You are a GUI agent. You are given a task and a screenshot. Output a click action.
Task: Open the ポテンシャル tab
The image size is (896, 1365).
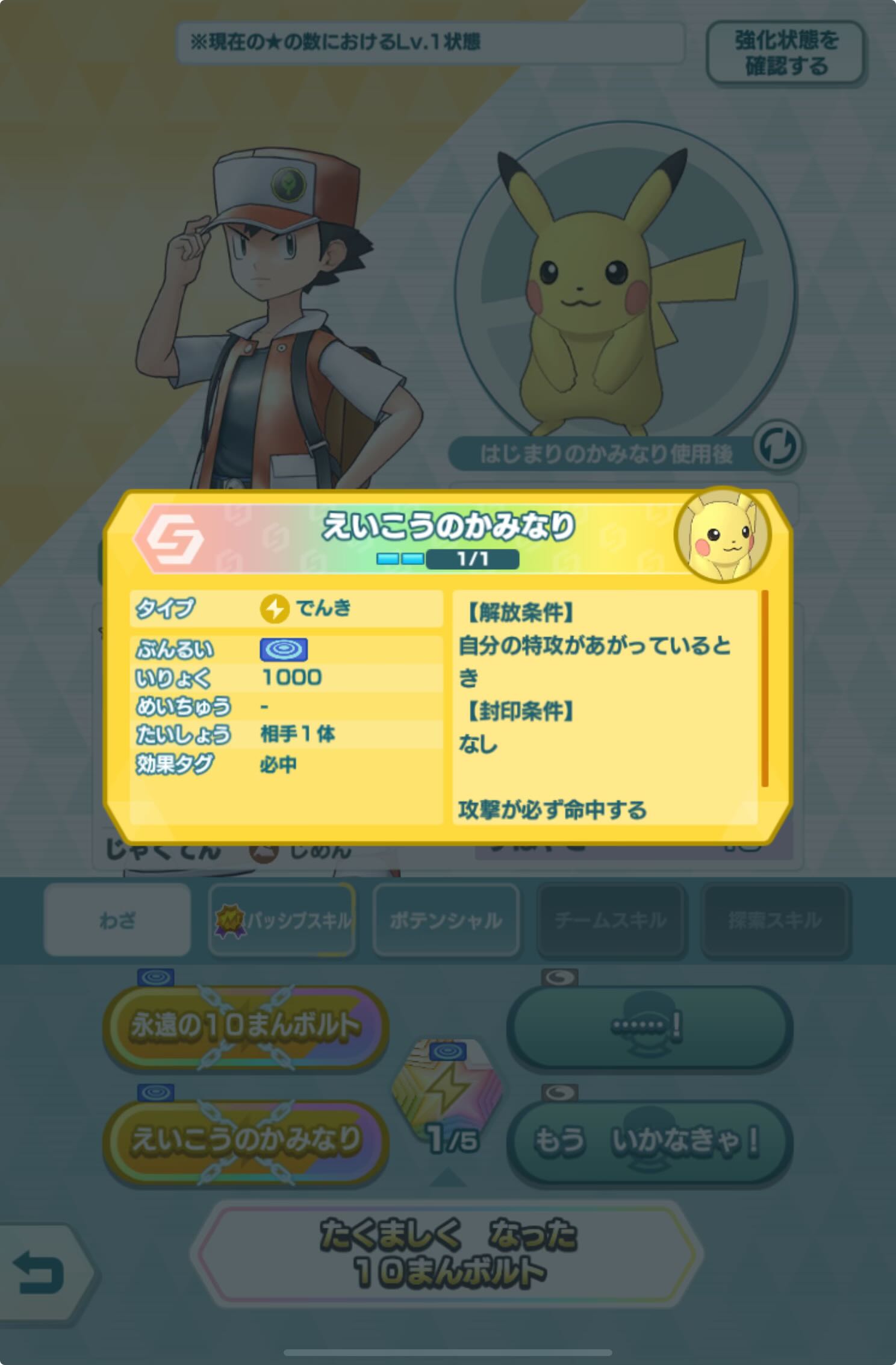point(446,920)
